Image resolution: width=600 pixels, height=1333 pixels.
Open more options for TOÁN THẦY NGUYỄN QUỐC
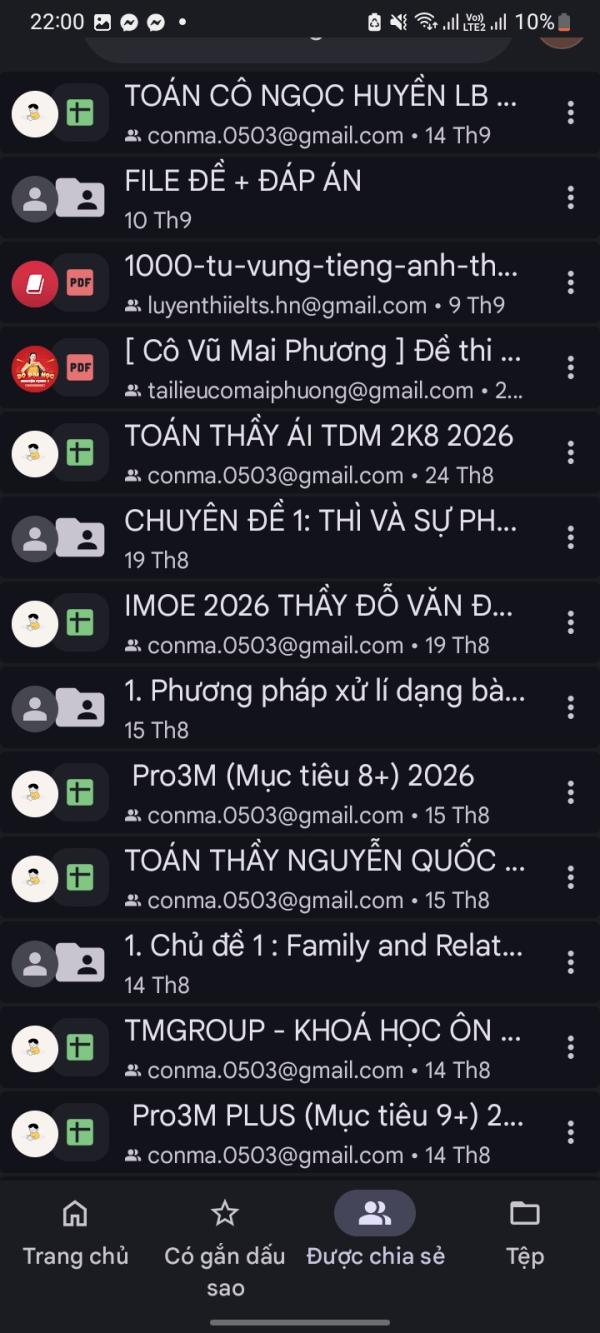(x=571, y=878)
